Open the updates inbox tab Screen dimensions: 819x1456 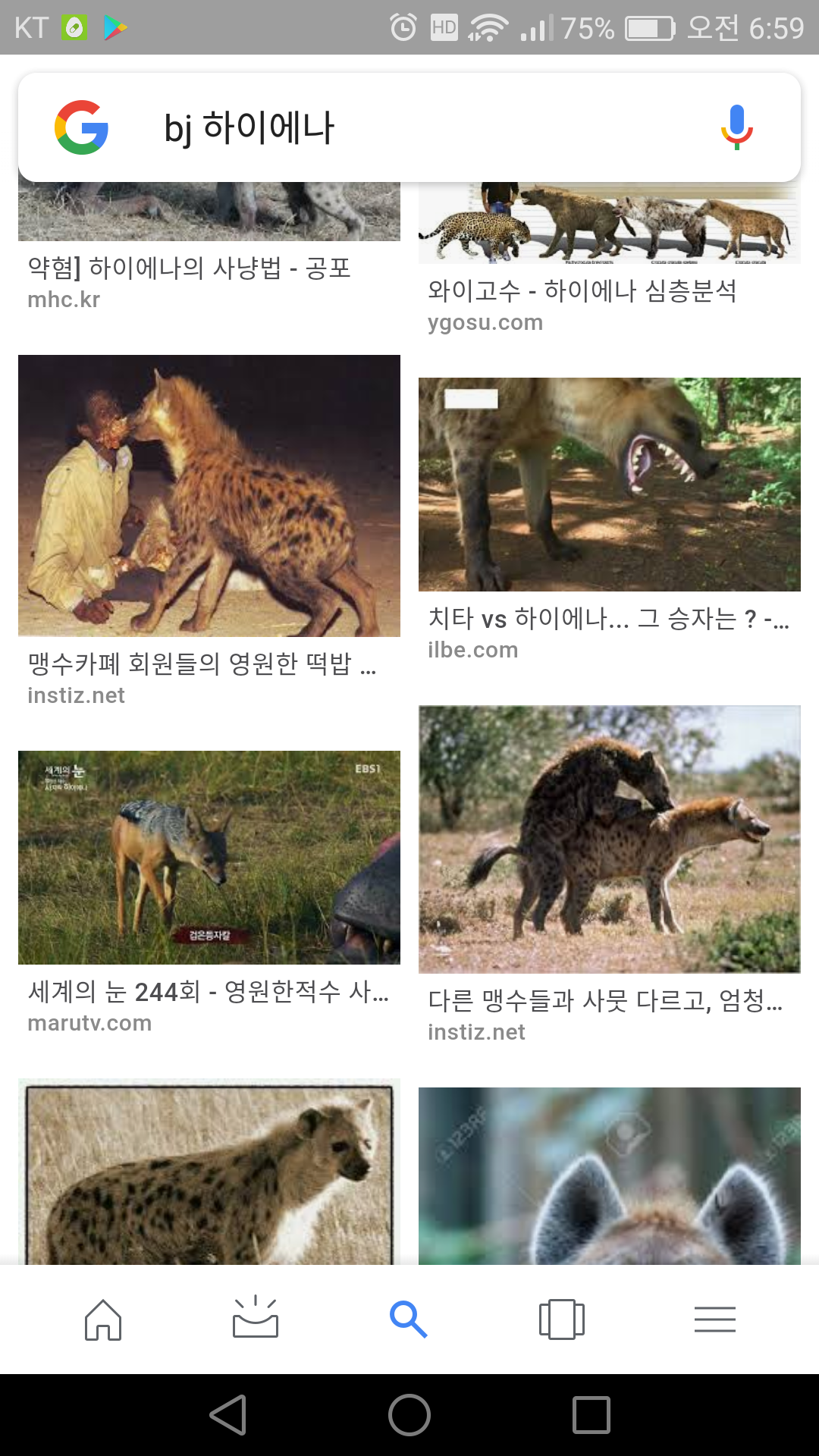pos(256,1319)
